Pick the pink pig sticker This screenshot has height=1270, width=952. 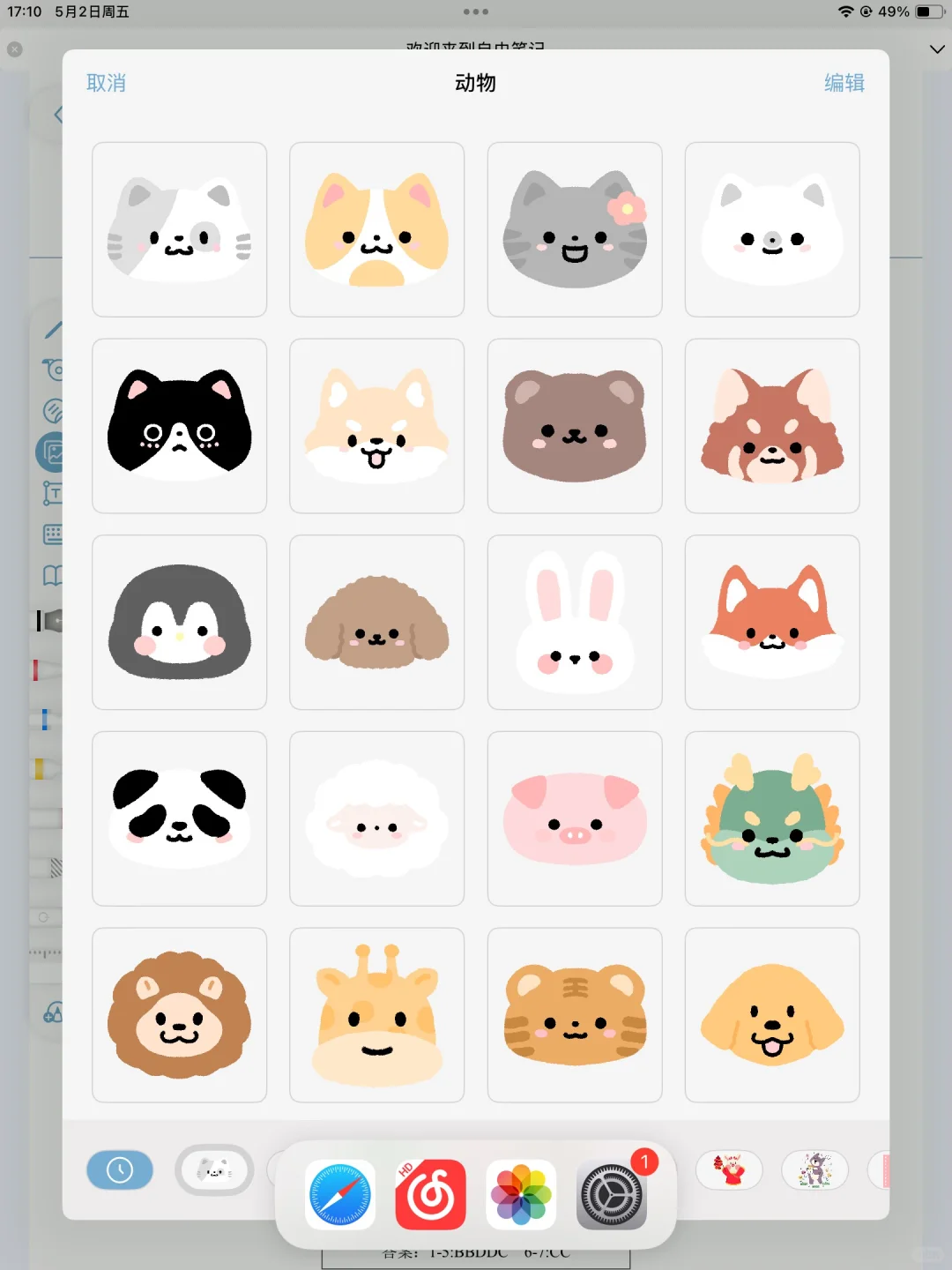click(574, 818)
